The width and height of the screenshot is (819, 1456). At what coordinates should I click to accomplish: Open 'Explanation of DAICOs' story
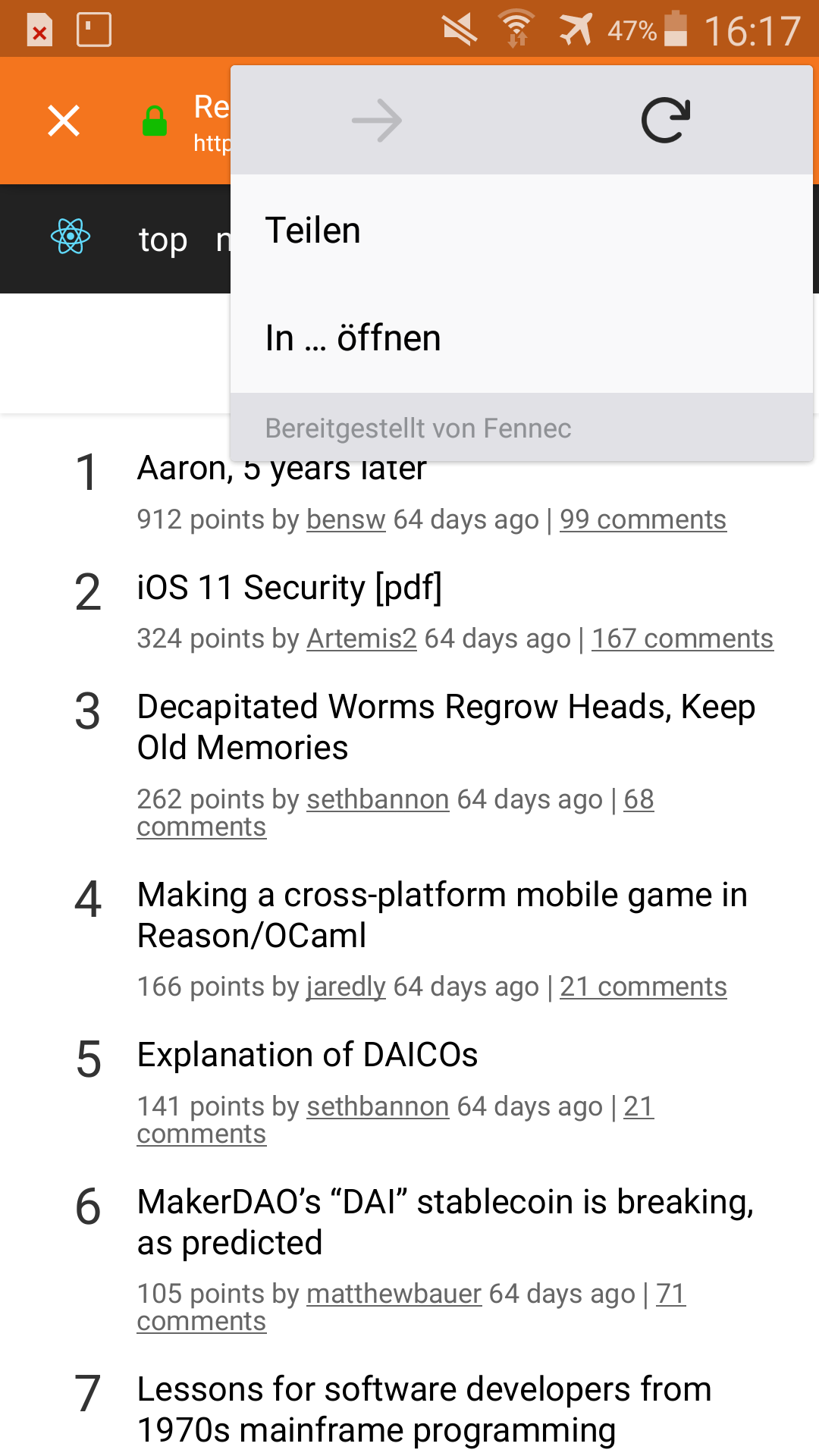click(307, 1055)
